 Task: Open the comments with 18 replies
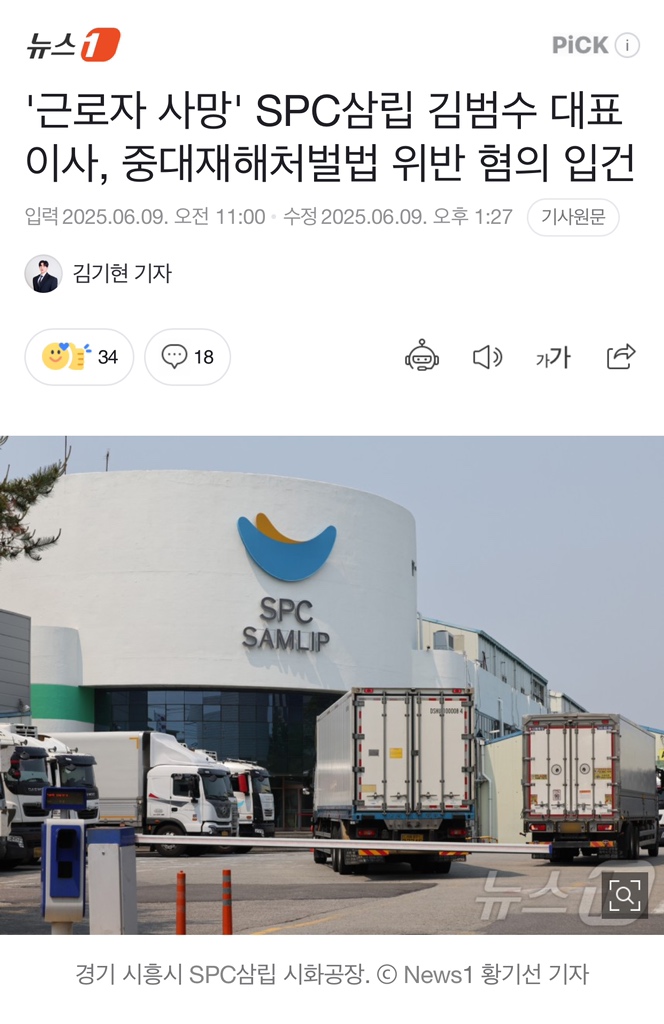[188, 357]
